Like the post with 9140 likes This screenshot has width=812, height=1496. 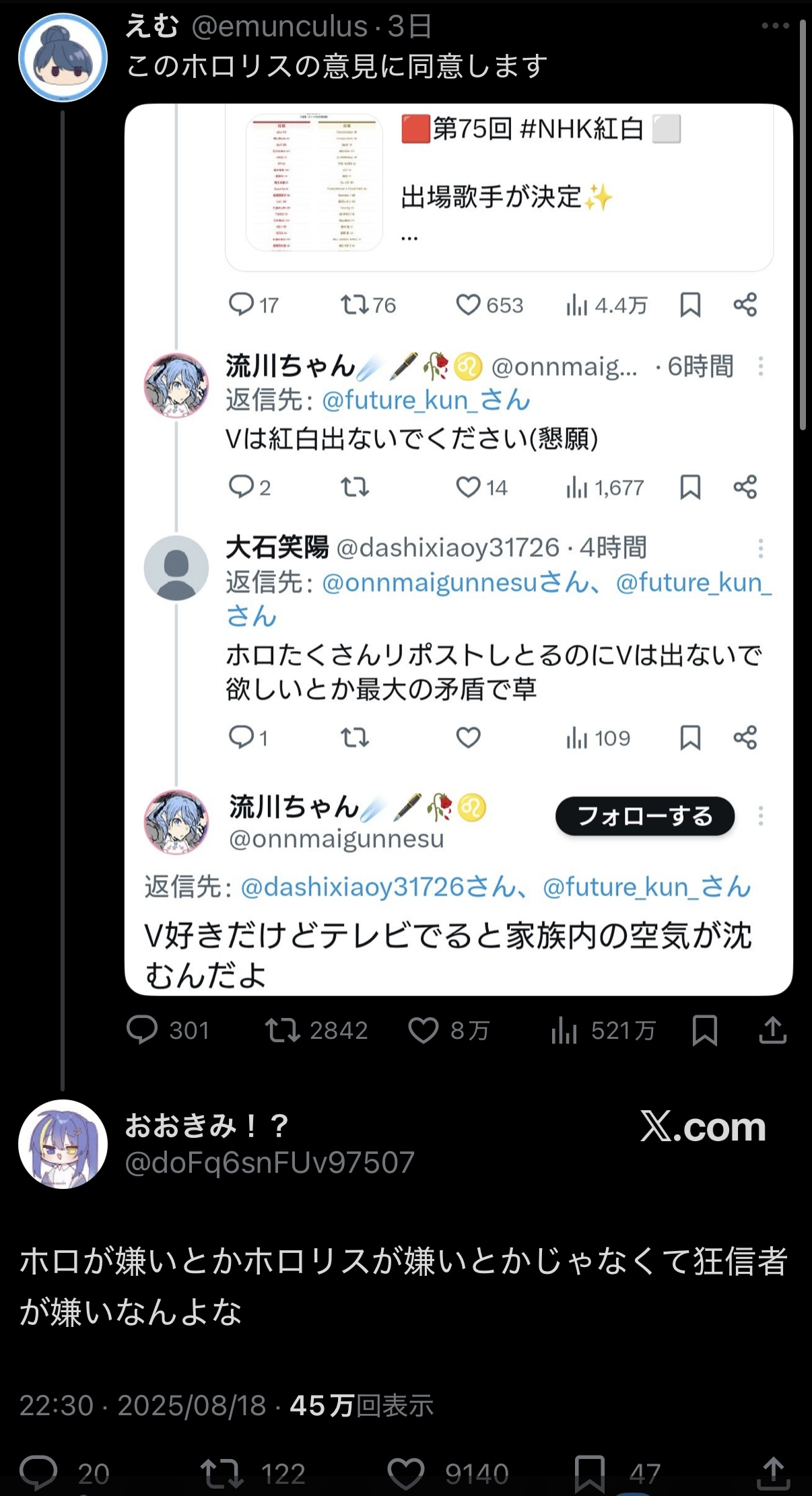[406, 1472]
